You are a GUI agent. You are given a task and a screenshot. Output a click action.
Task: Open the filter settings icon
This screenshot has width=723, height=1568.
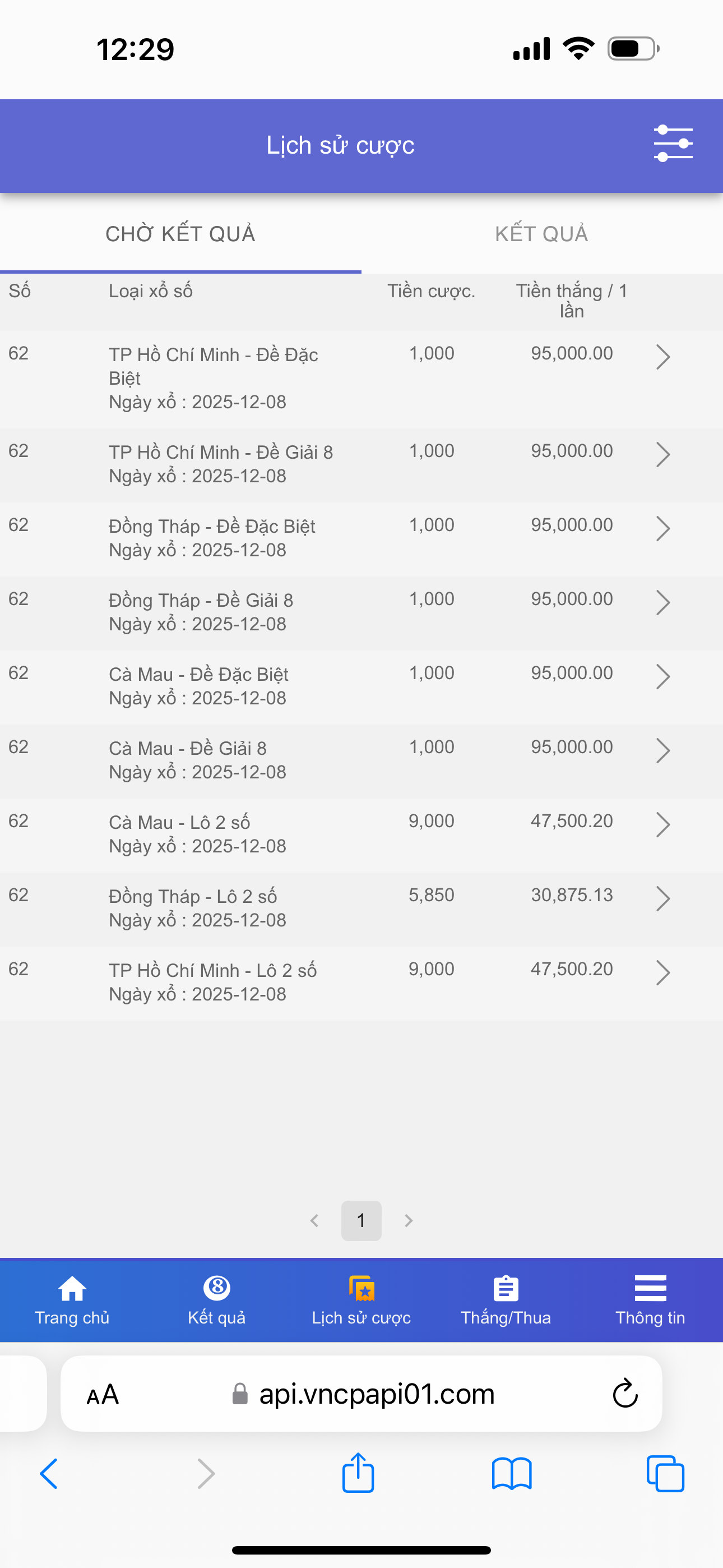673,144
